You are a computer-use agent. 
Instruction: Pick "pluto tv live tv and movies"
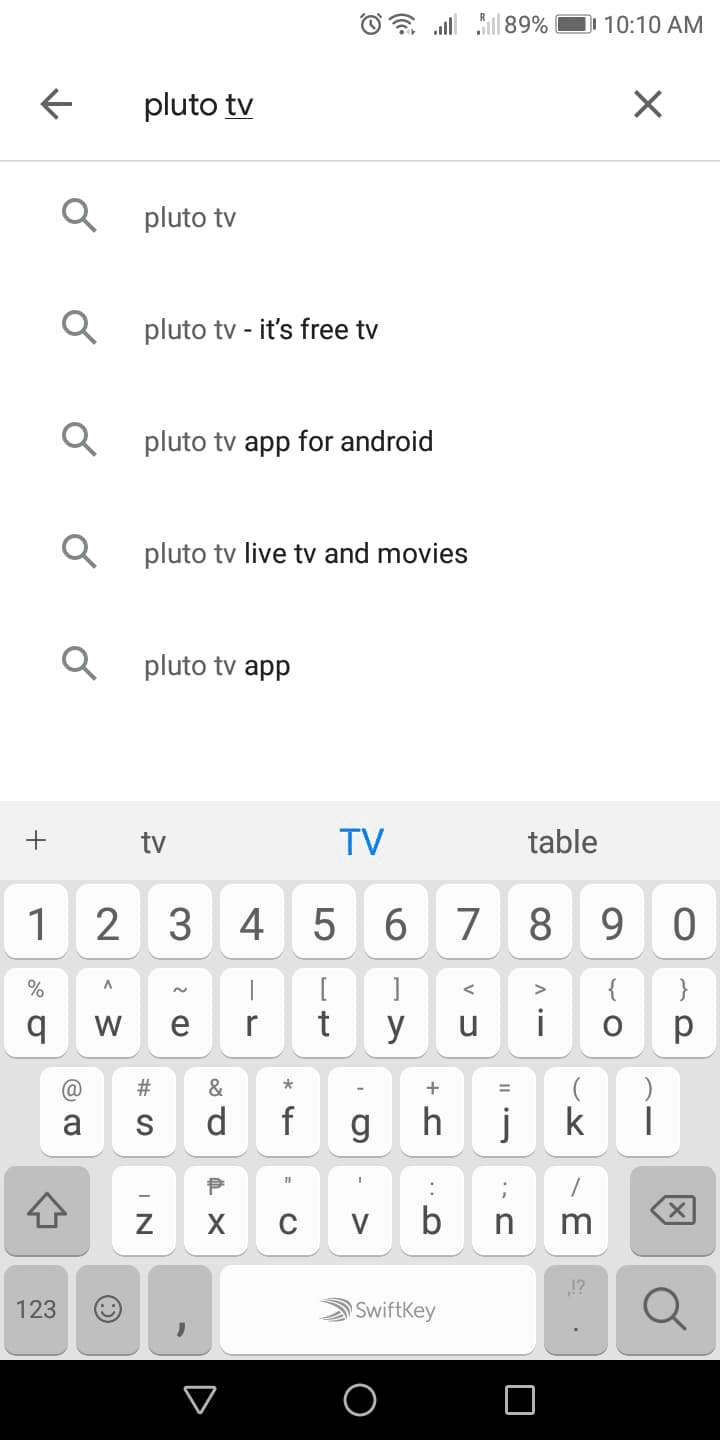click(360, 553)
